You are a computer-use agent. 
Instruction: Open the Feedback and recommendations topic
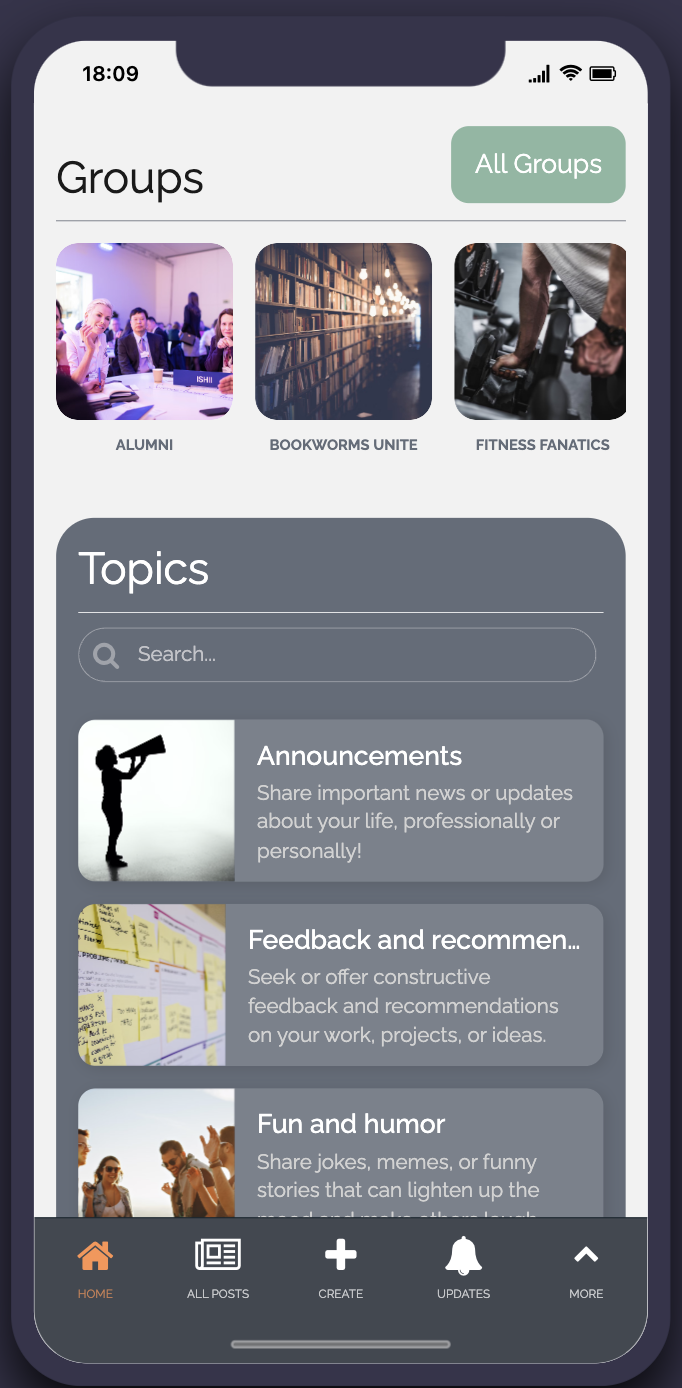341,985
